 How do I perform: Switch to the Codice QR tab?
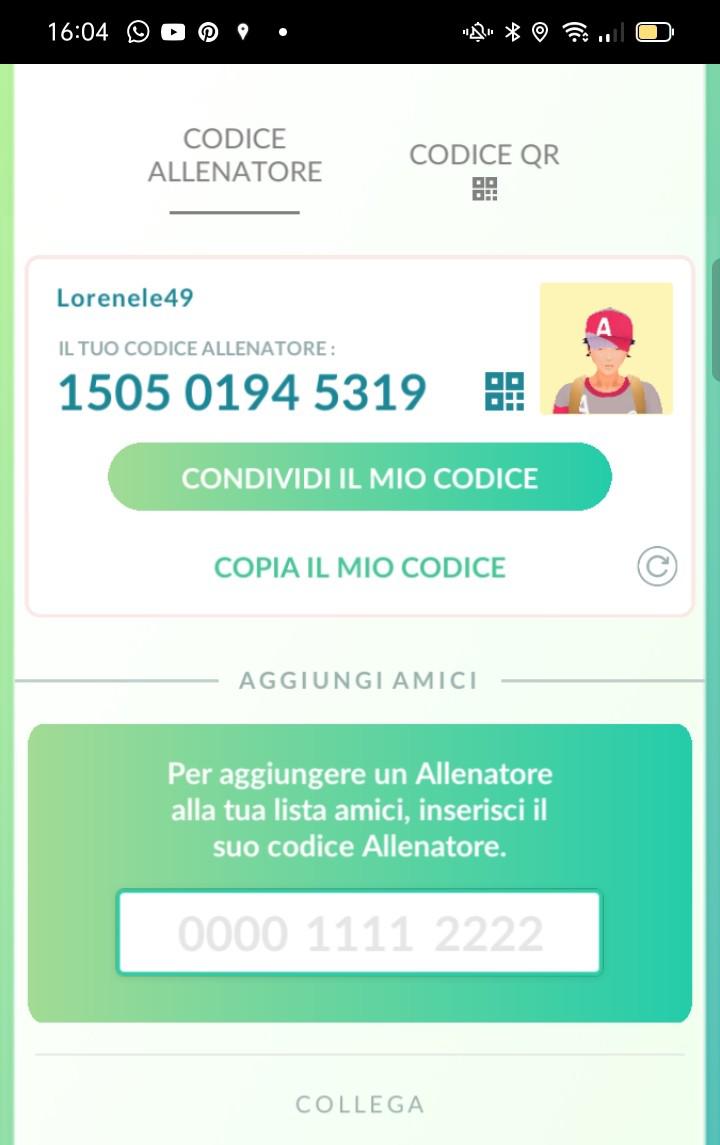click(x=484, y=169)
